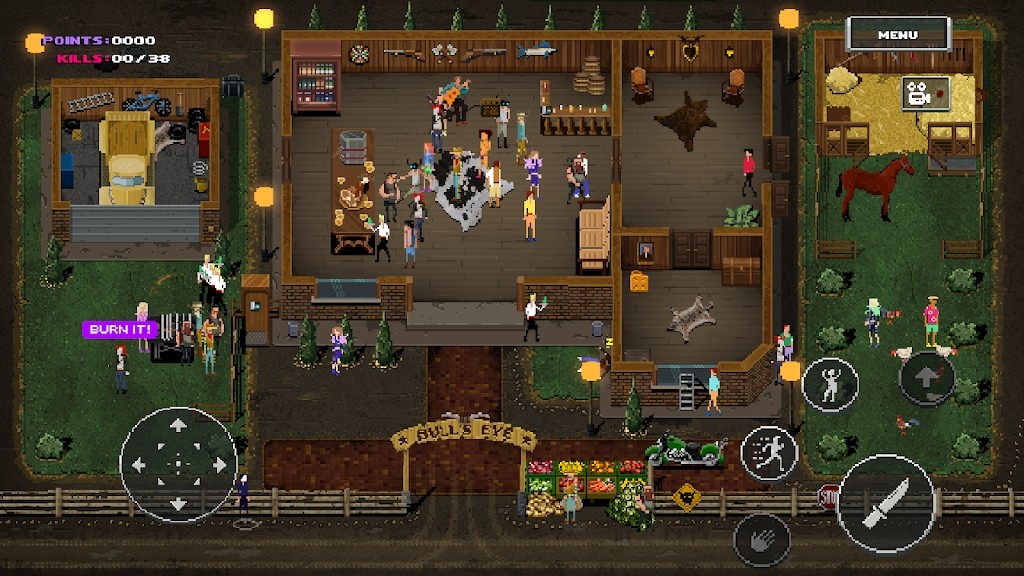The image size is (1024, 576).
Task: Tap the video camera icon
Action: (x=924, y=93)
